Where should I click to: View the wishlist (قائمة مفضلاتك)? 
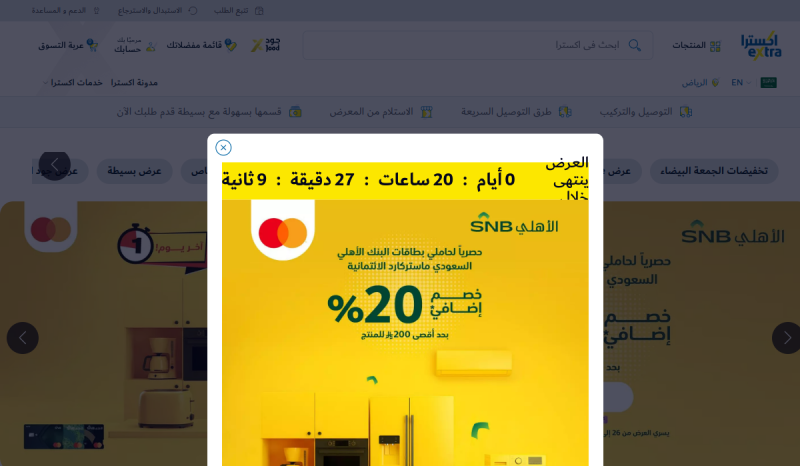tap(200, 45)
